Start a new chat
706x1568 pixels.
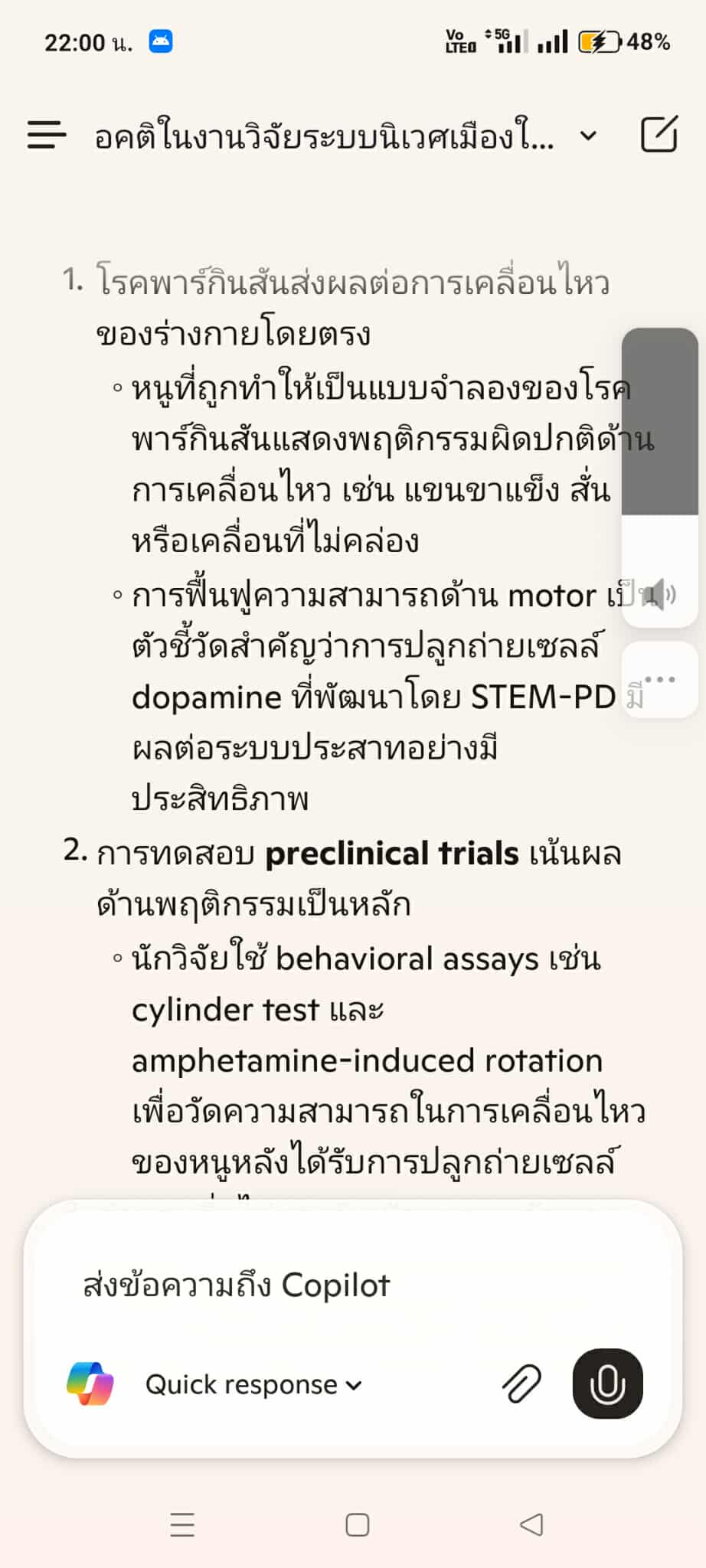tap(659, 135)
